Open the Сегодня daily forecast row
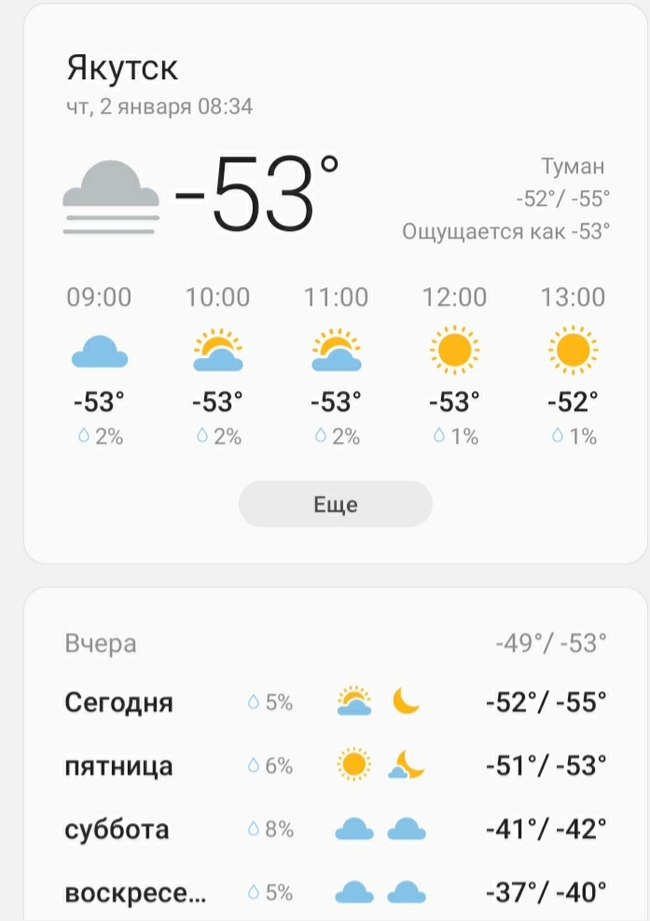The width and height of the screenshot is (650, 921). (335, 702)
